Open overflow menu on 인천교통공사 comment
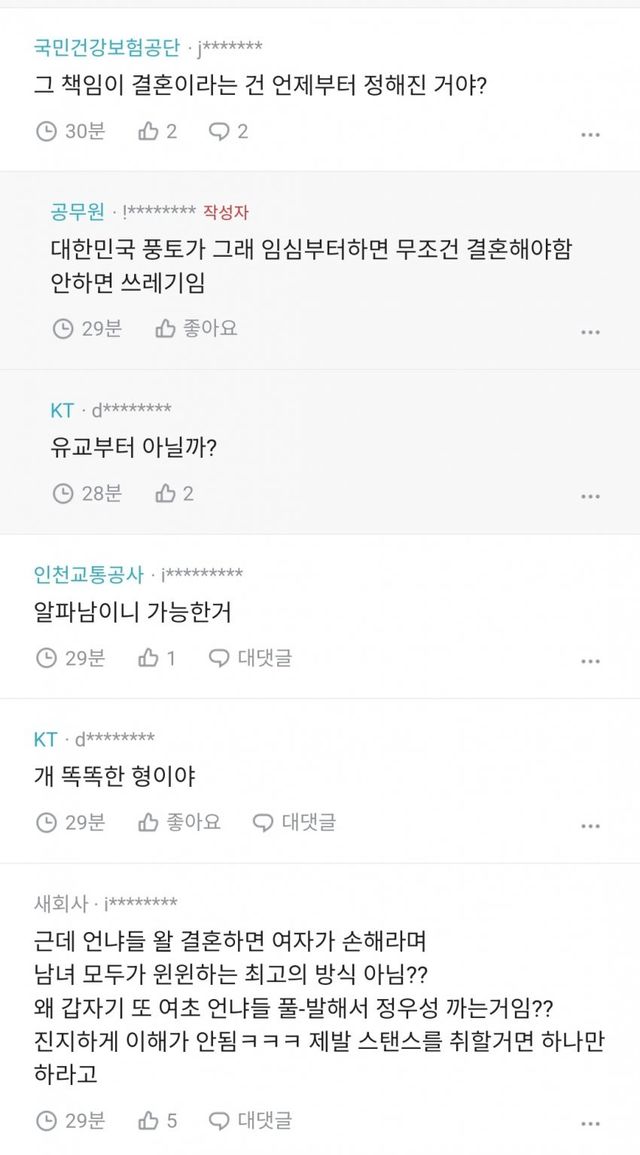The height and width of the screenshot is (1155, 640). [x=591, y=661]
